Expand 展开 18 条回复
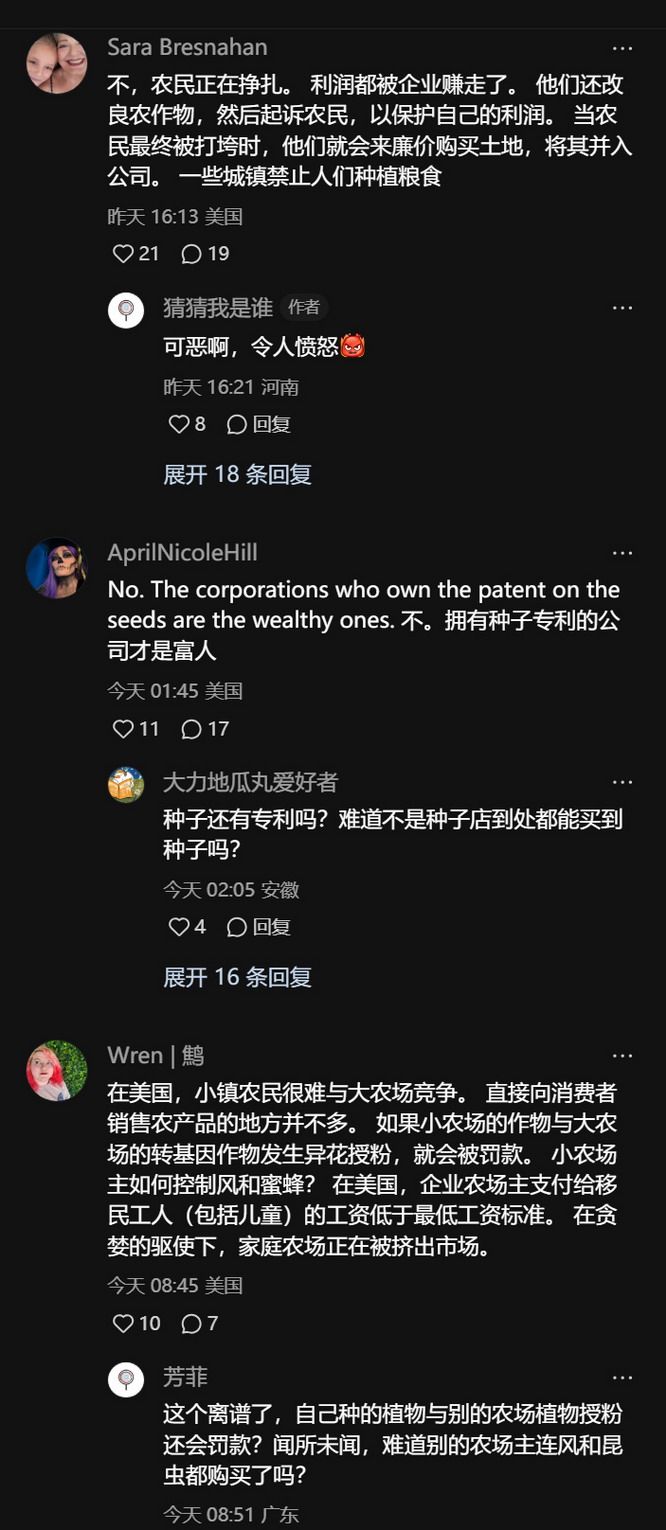 [x=237, y=474]
